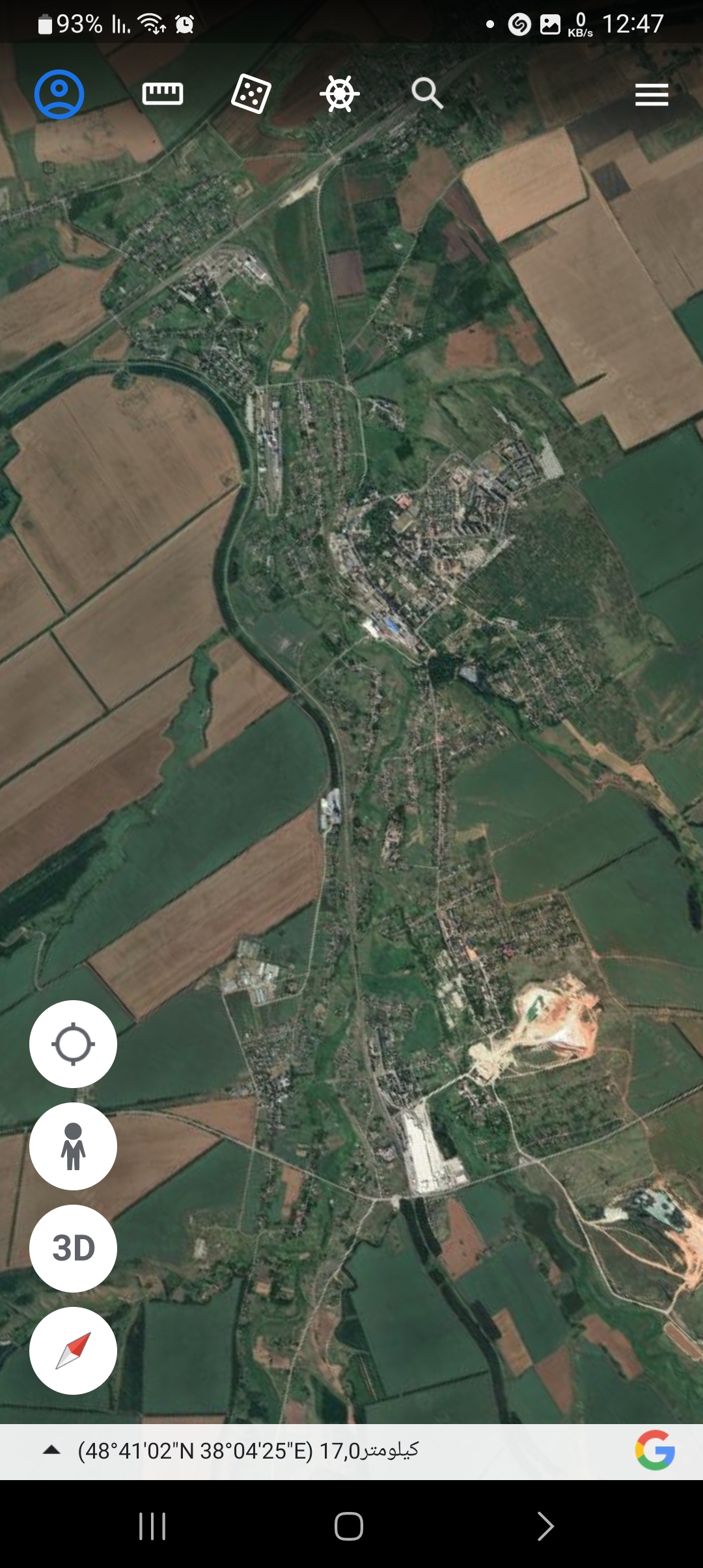Open the account profile icon
The height and width of the screenshot is (1568, 703).
coord(59,94)
